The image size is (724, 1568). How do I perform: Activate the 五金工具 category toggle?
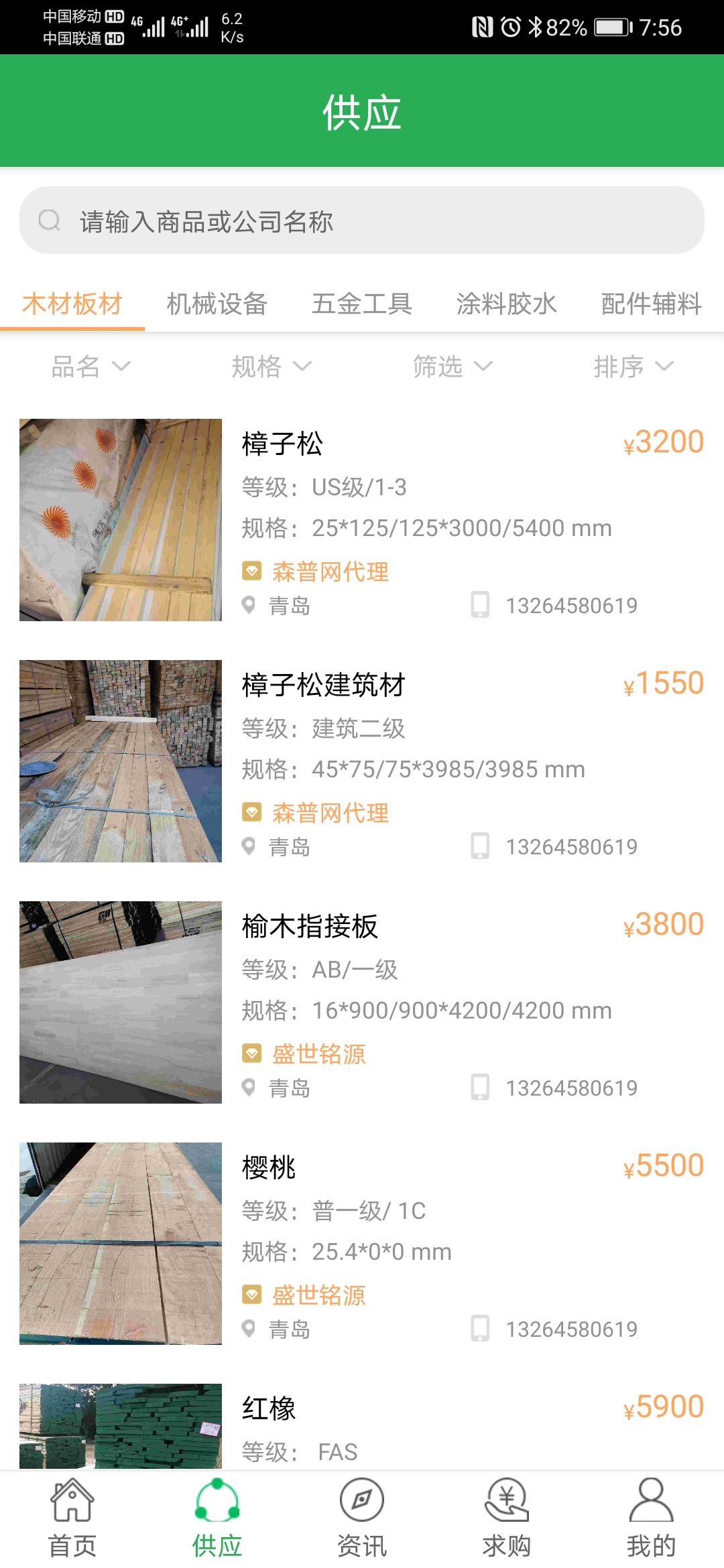pos(361,304)
